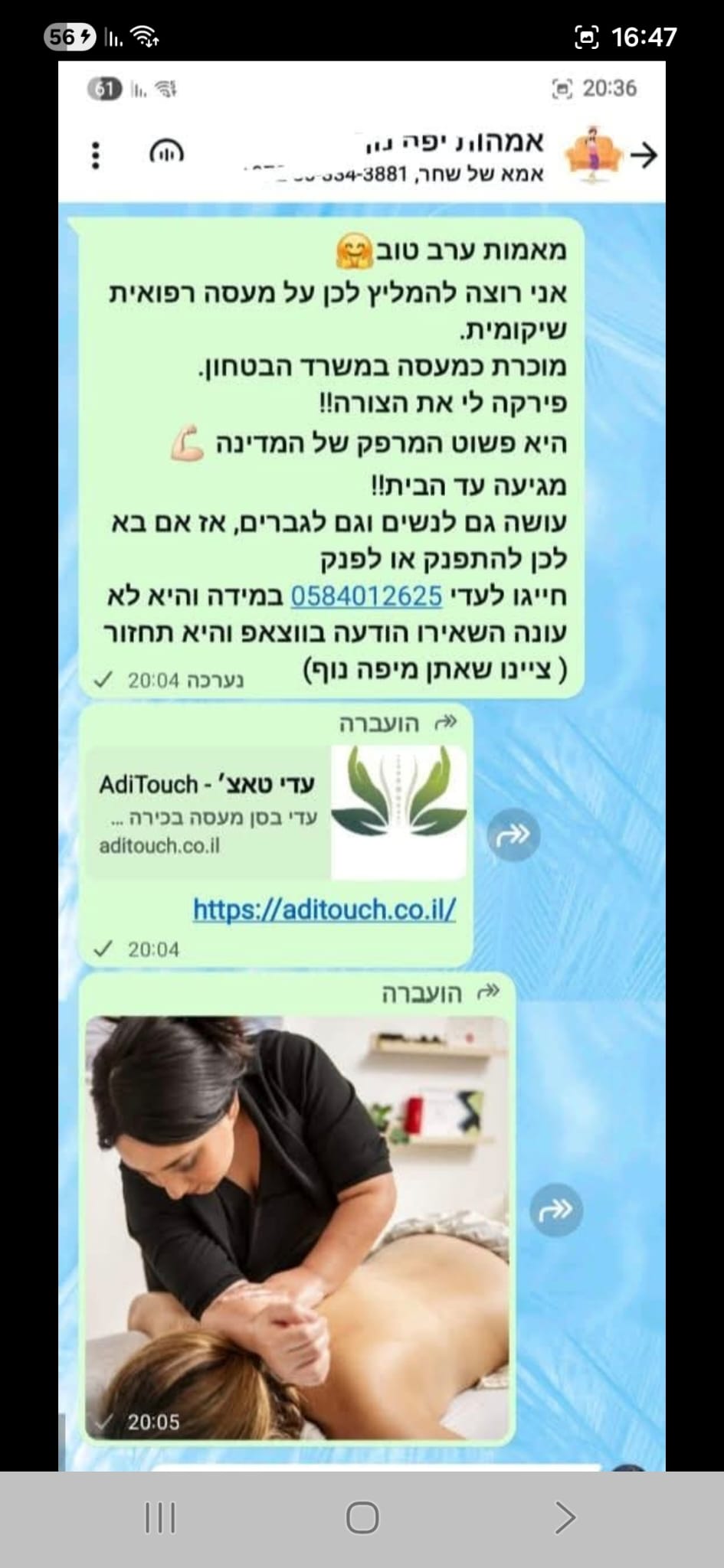The height and width of the screenshot is (1568, 724).
Task: Navigate back using the system back button
Action: (x=565, y=1517)
